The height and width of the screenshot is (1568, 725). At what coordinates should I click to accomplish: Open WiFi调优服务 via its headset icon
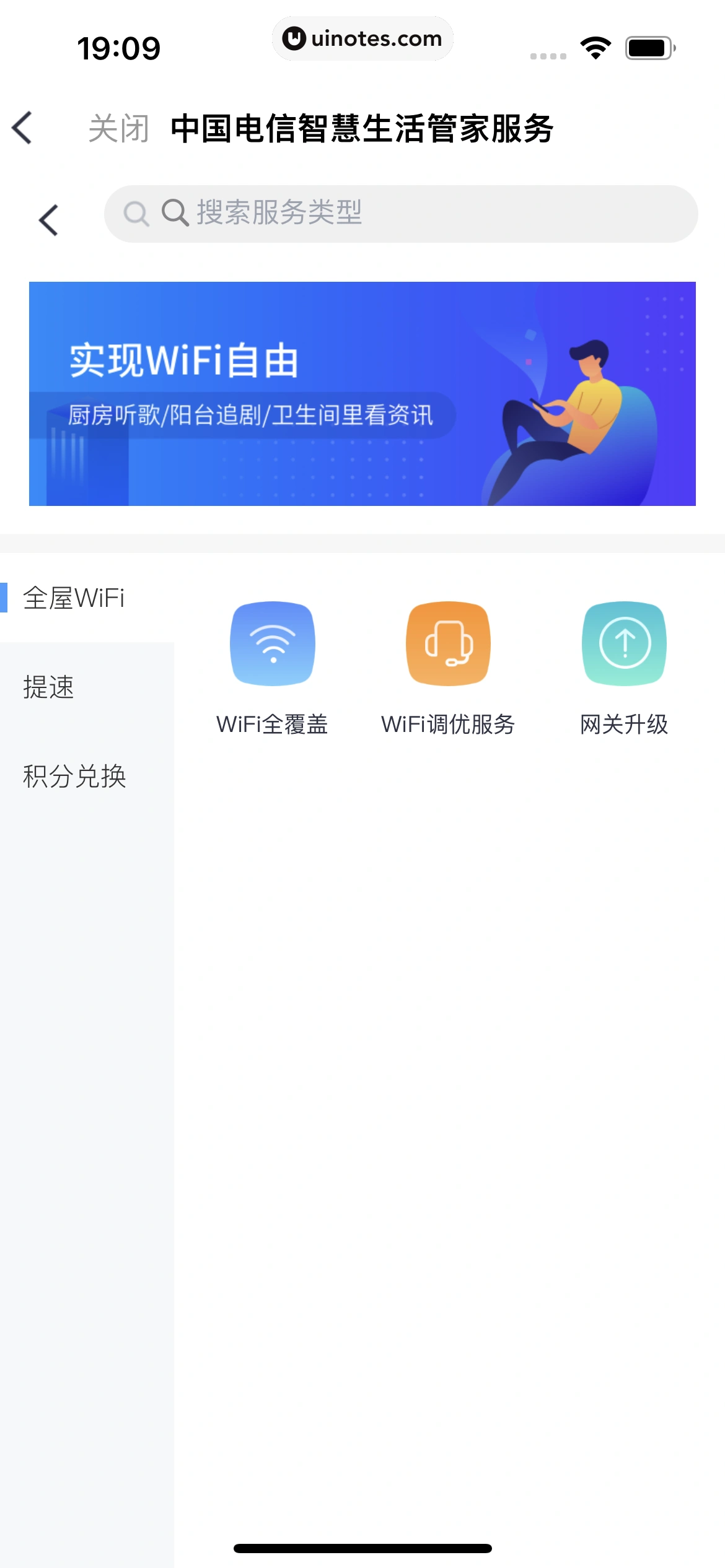[x=447, y=642]
